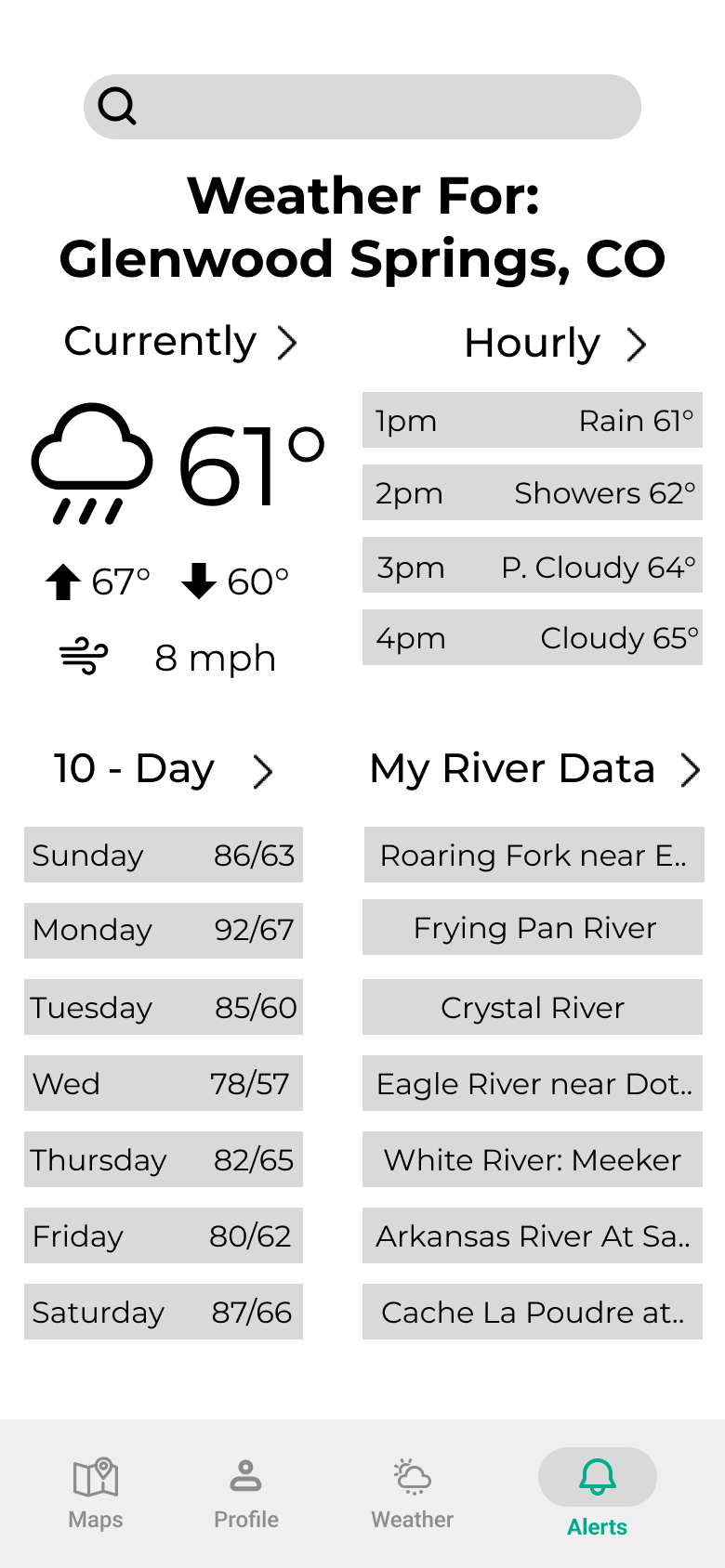
Task: Tap the search field at the top
Action: point(362,107)
